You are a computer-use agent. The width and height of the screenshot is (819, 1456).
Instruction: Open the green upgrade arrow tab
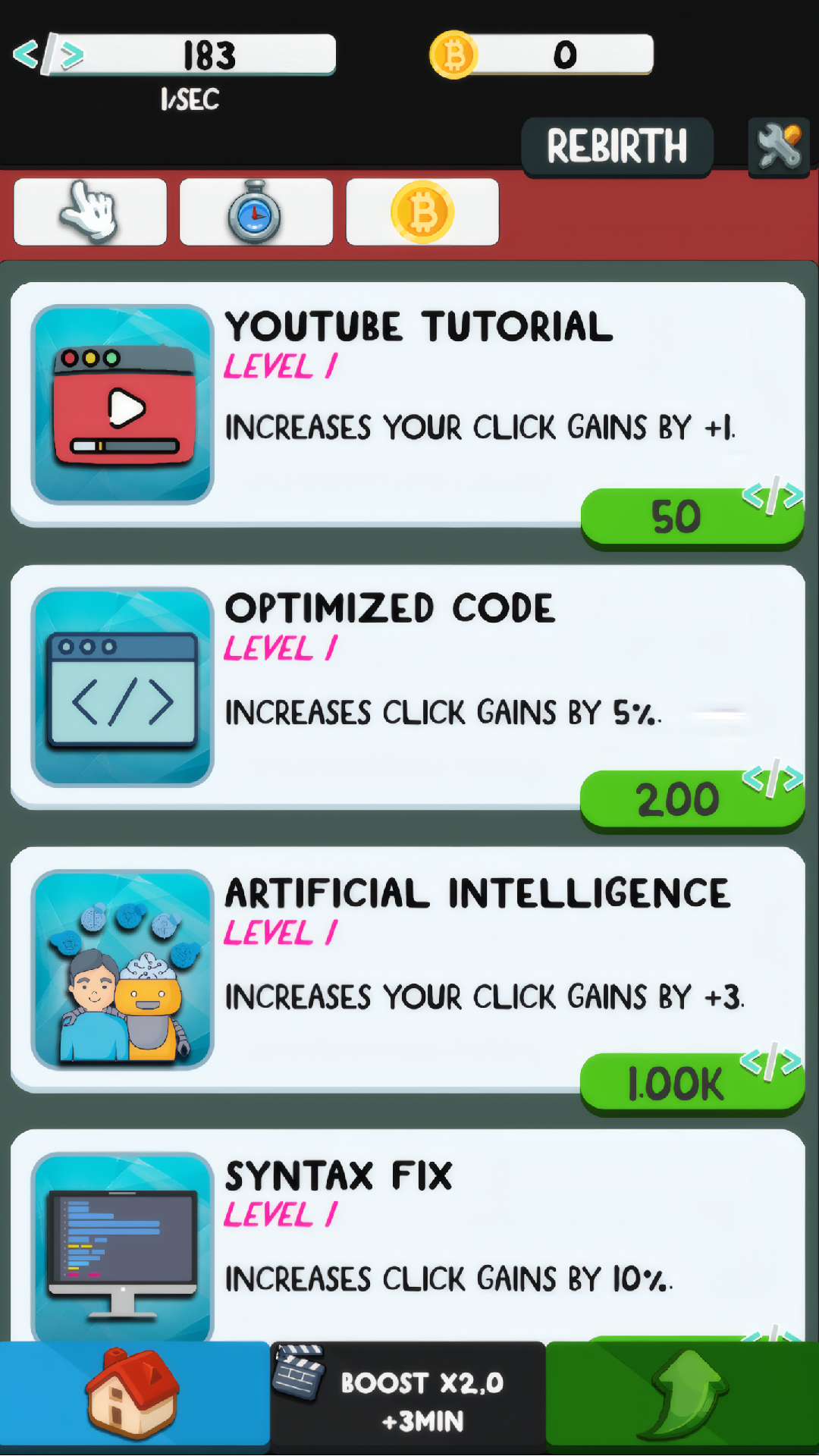click(x=682, y=1395)
